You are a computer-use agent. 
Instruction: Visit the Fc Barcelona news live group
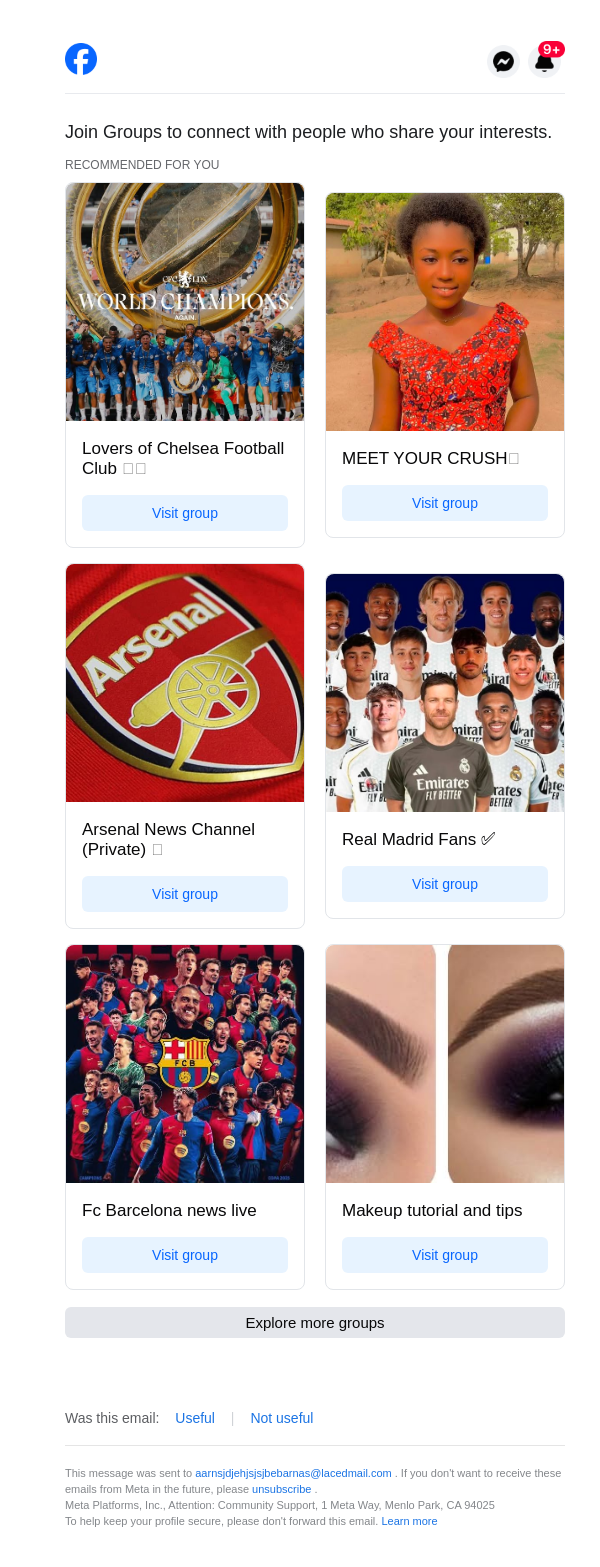pos(185,1255)
